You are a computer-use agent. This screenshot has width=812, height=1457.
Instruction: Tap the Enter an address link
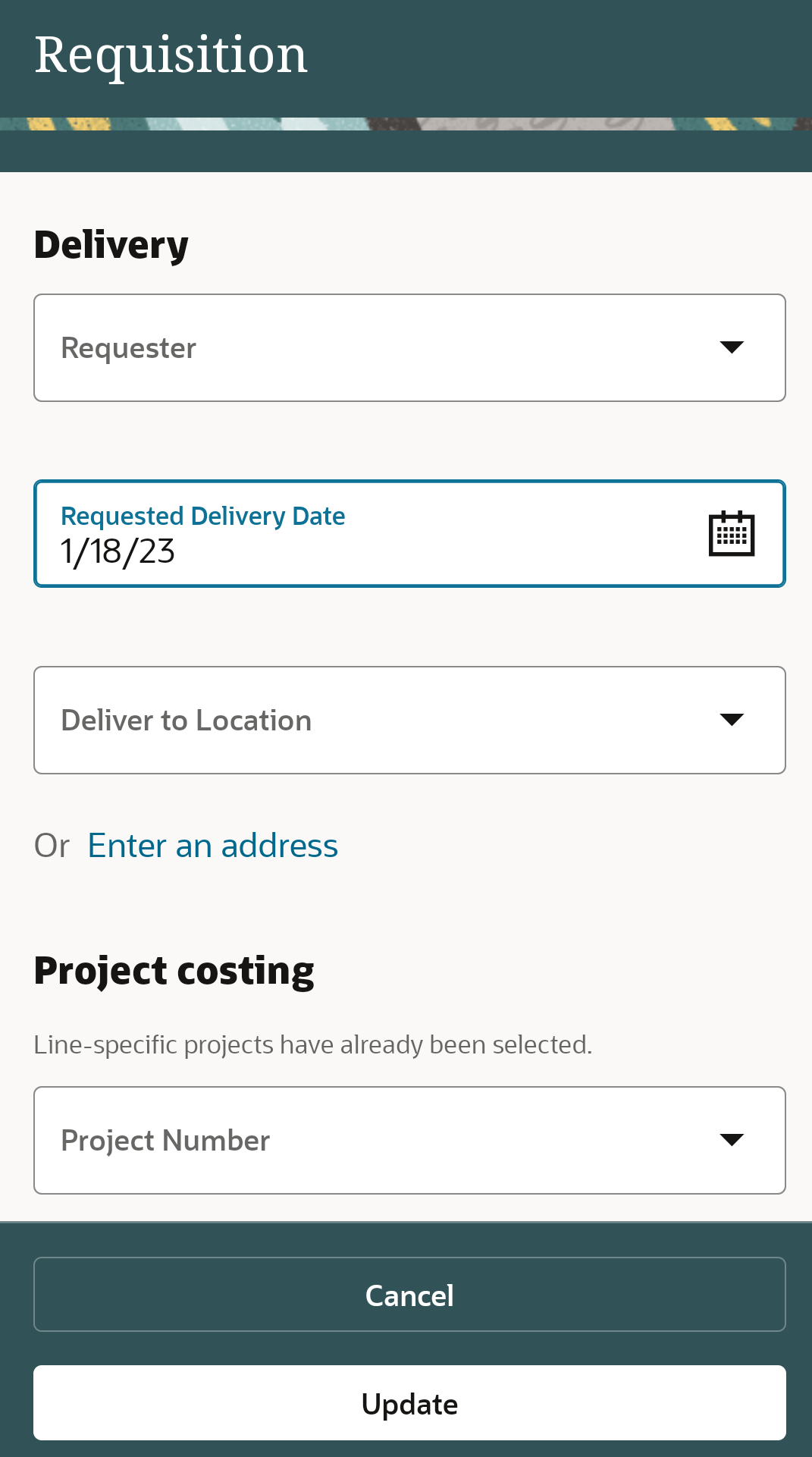(x=212, y=846)
